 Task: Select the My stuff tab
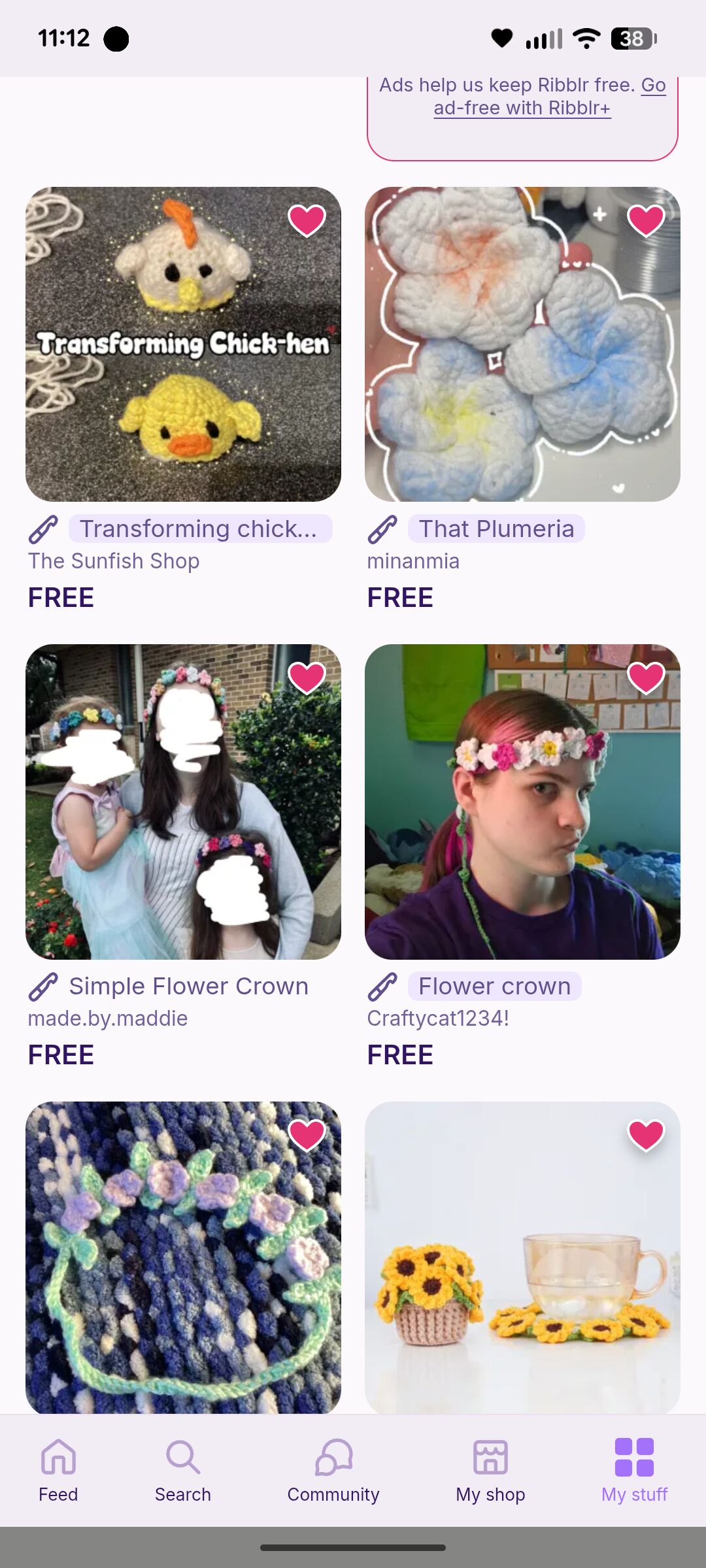tap(634, 1470)
